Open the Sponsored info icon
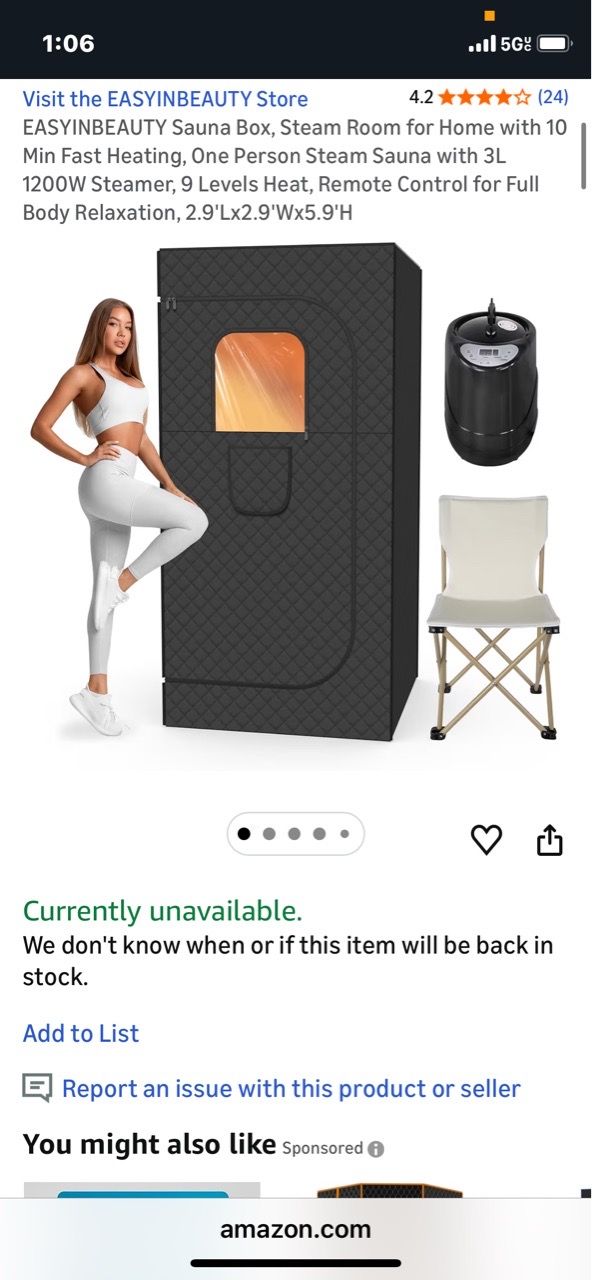Viewport: 592px width, 1280px height. point(376,1149)
